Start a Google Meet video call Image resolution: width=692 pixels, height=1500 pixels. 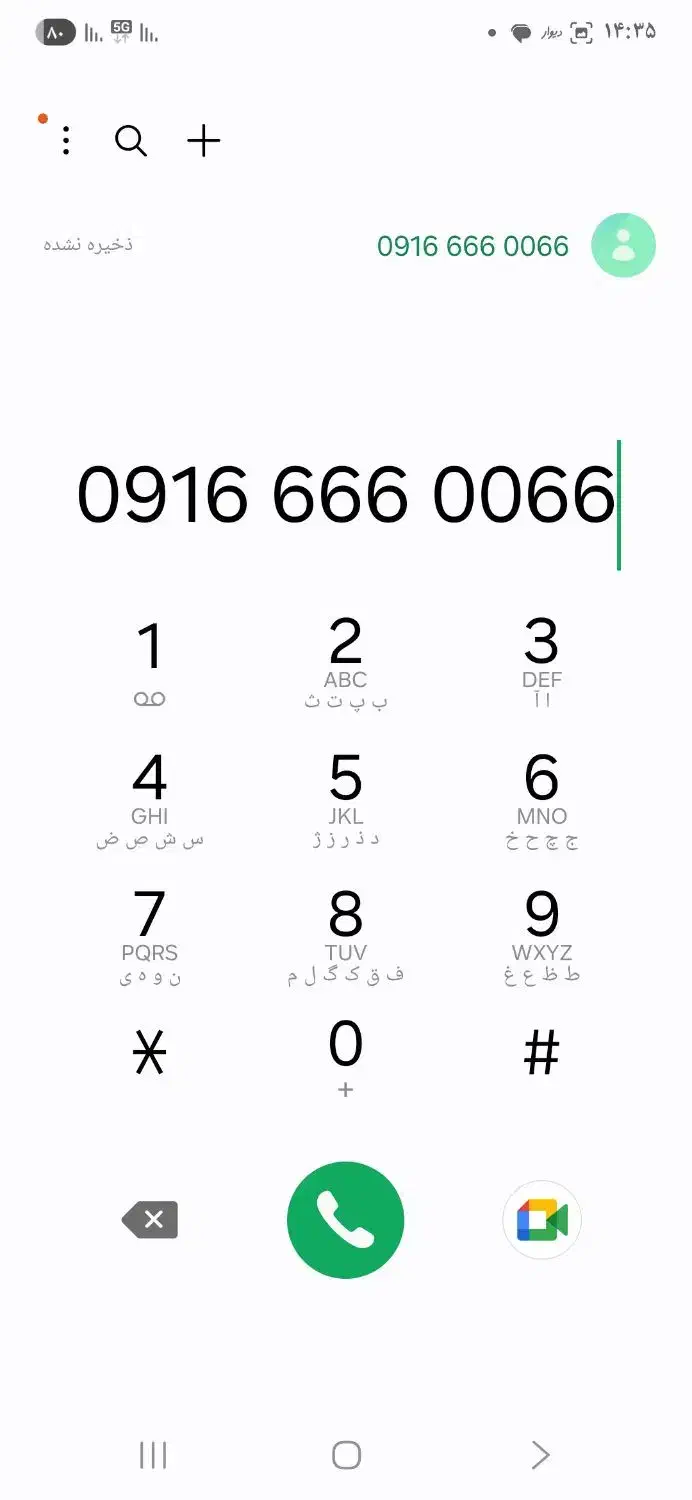(542, 1220)
